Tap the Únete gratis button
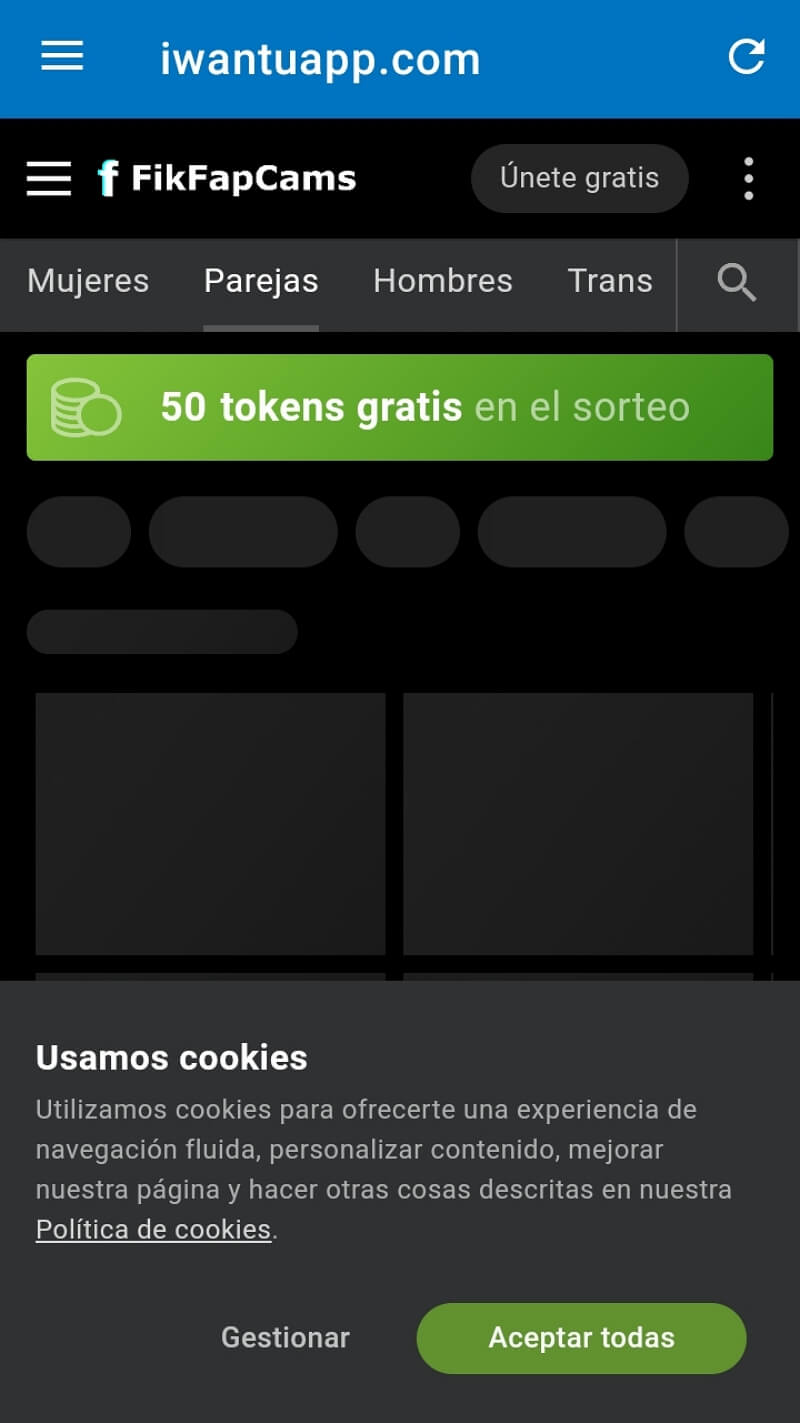 coord(579,179)
